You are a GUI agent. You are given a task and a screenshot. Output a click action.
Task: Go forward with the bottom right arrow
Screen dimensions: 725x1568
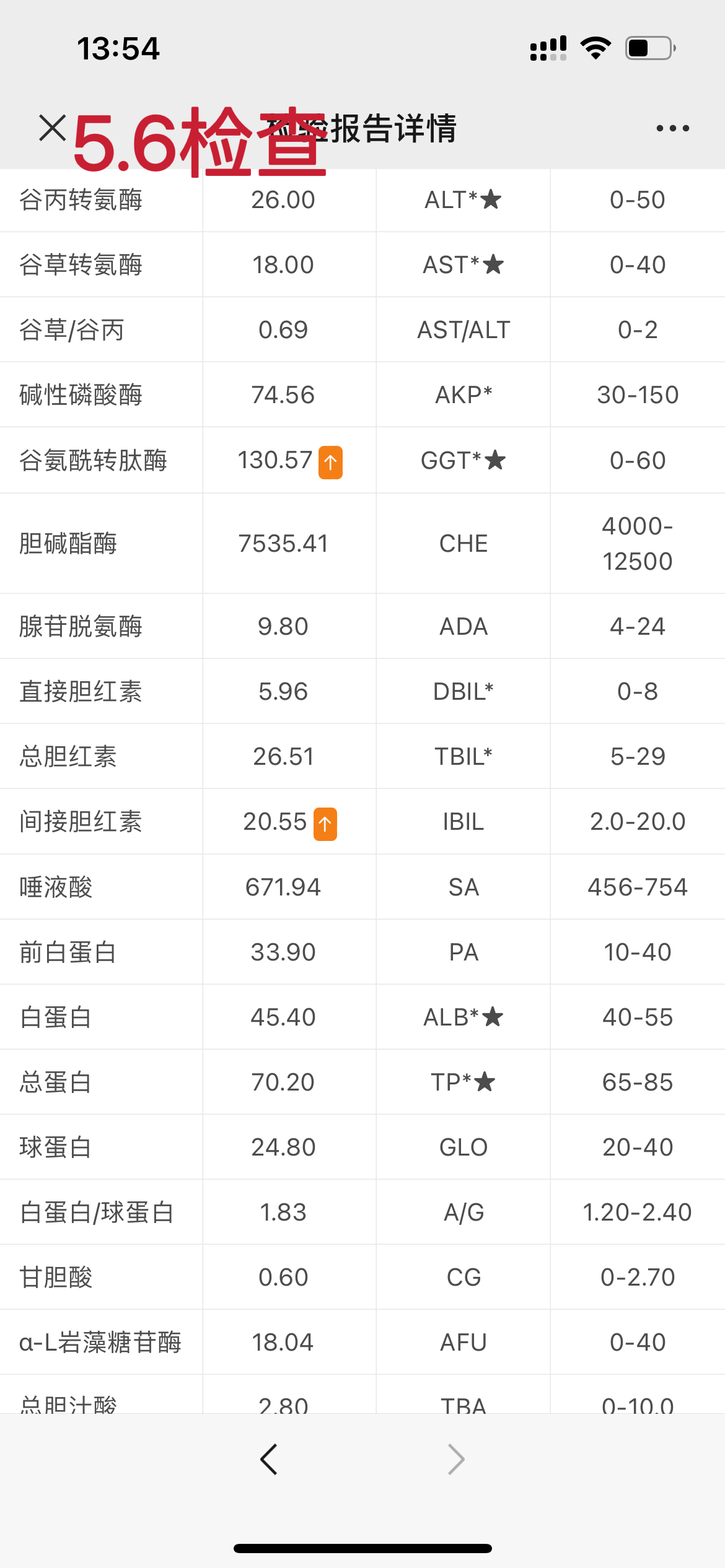(456, 1459)
